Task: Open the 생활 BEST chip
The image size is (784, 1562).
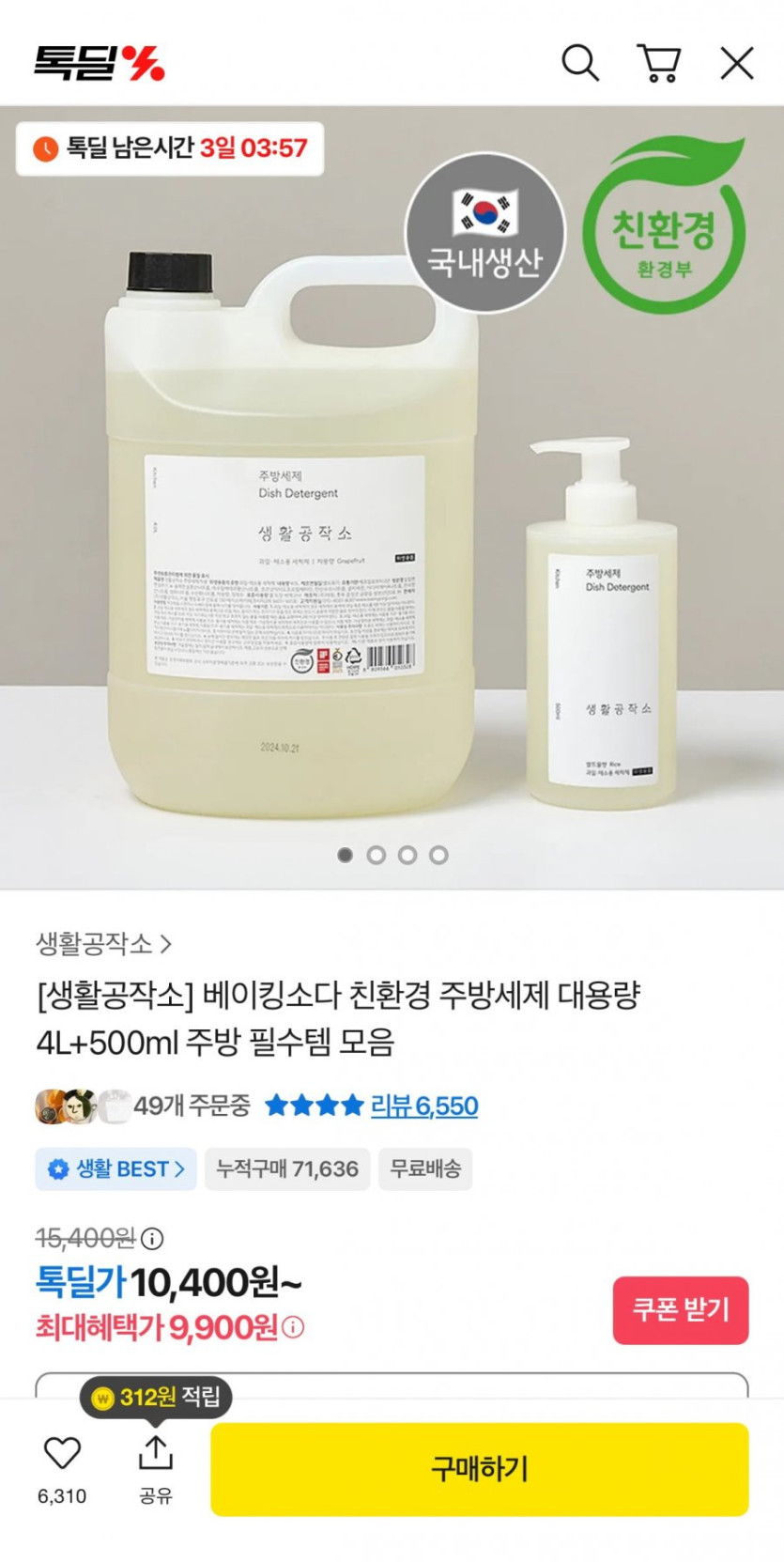Action: [116, 1169]
